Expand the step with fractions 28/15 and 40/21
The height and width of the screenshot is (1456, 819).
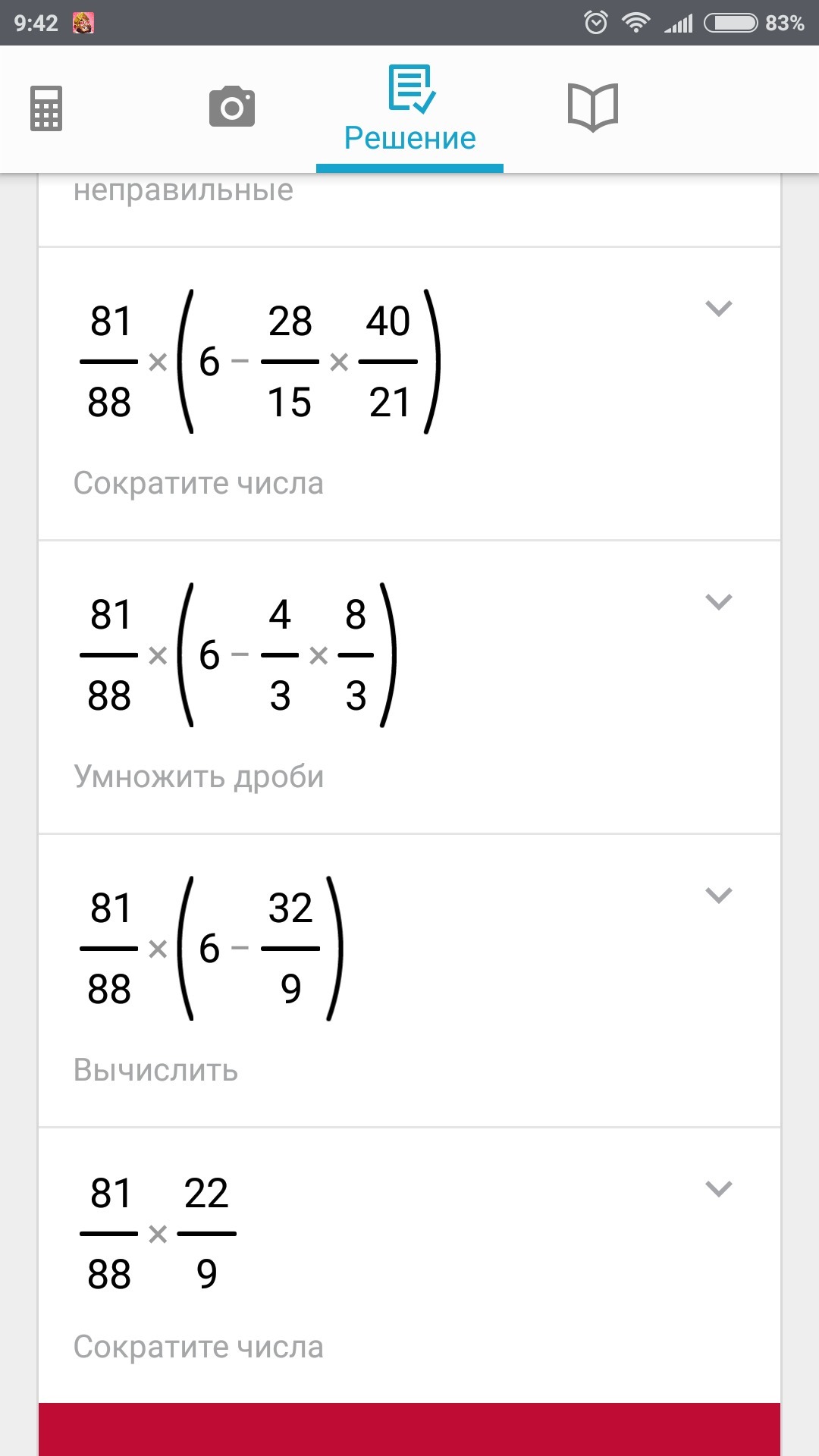719,309
